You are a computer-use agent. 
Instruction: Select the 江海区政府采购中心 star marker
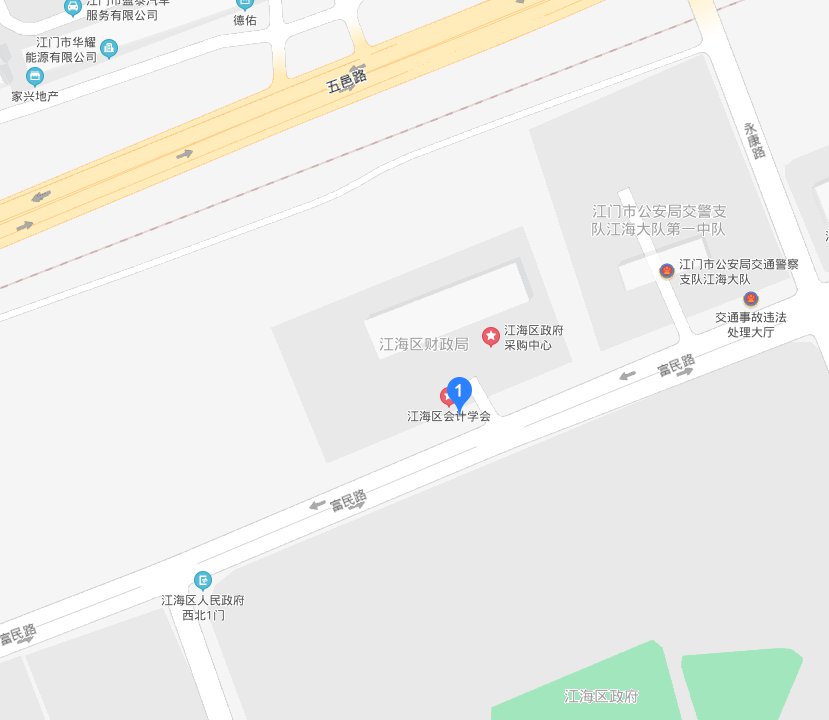pyautogui.click(x=490, y=336)
